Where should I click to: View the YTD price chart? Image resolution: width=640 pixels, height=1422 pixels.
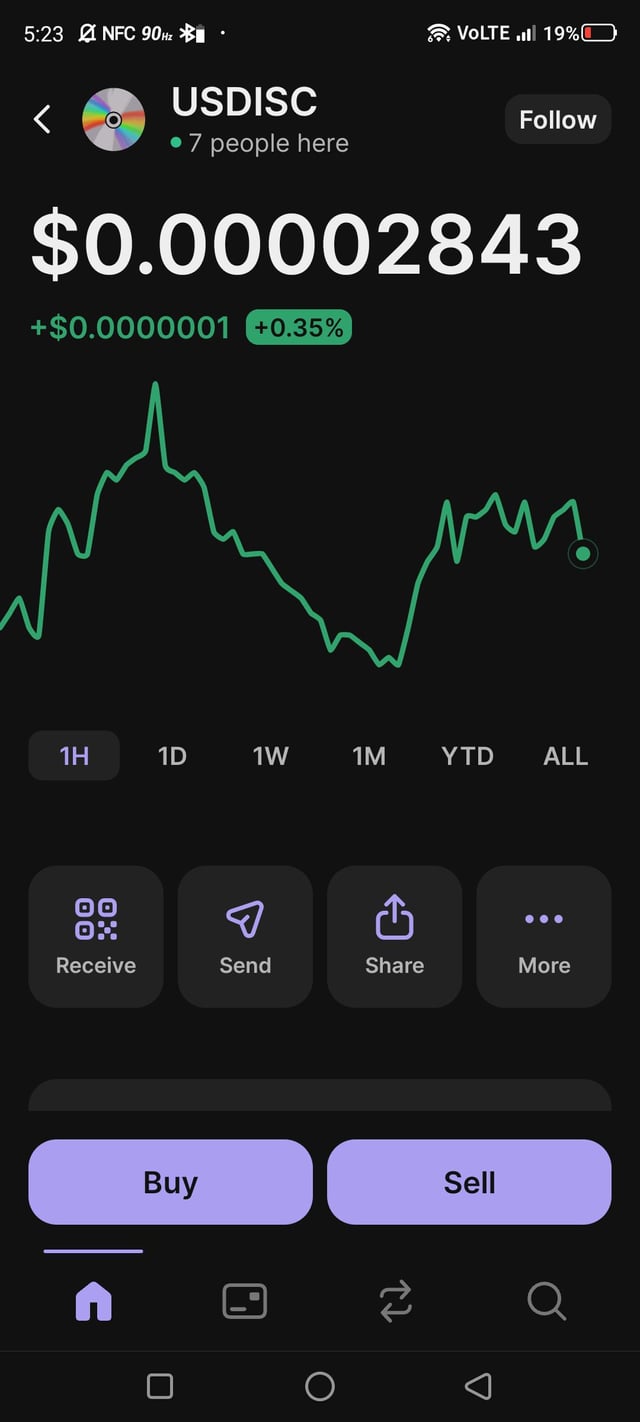click(467, 756)
